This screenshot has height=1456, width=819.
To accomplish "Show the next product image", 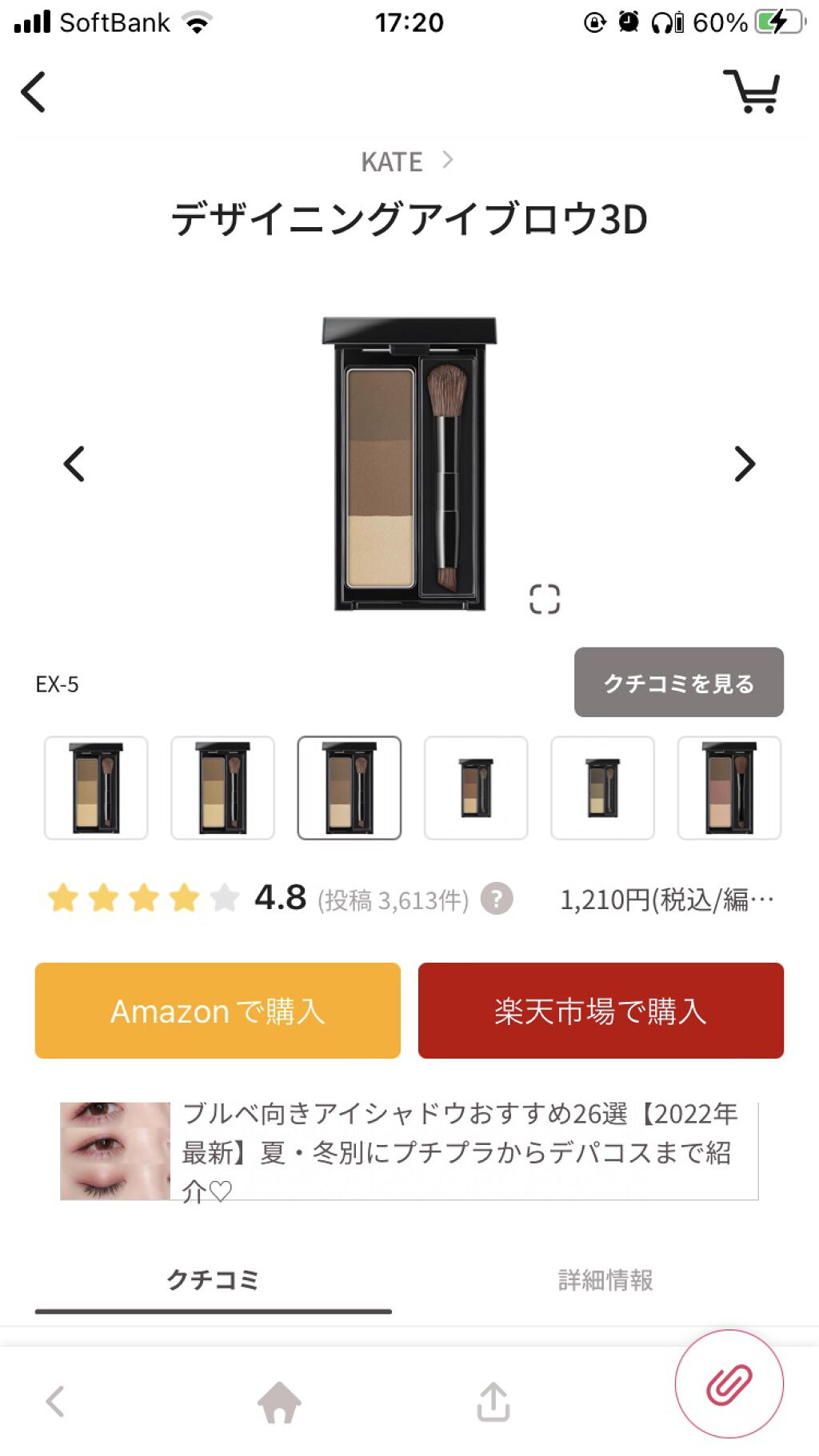I will [x=744, y=464].
